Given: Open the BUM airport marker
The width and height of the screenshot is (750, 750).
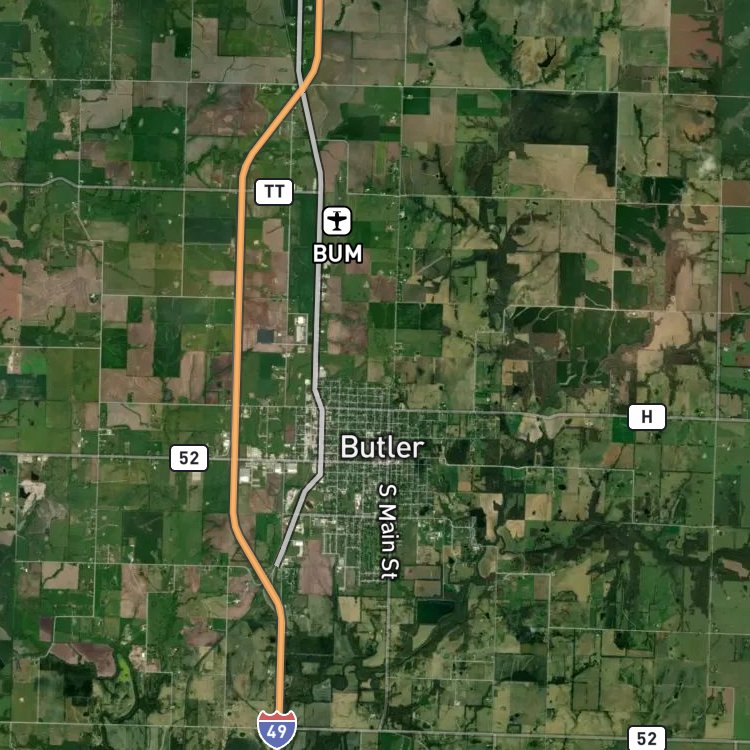Looking at the screenshot, I should point(337,221).
